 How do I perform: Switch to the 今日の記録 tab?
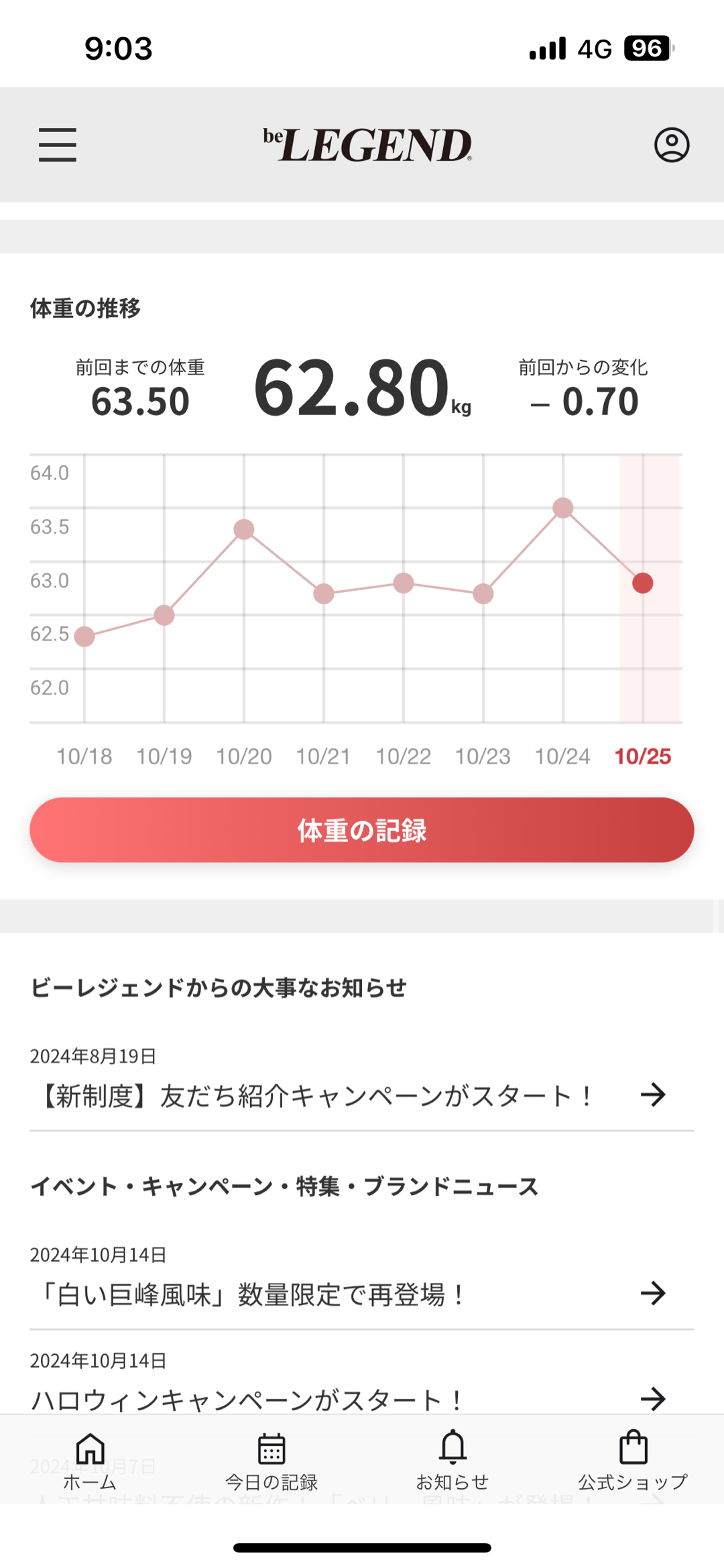271,1461
